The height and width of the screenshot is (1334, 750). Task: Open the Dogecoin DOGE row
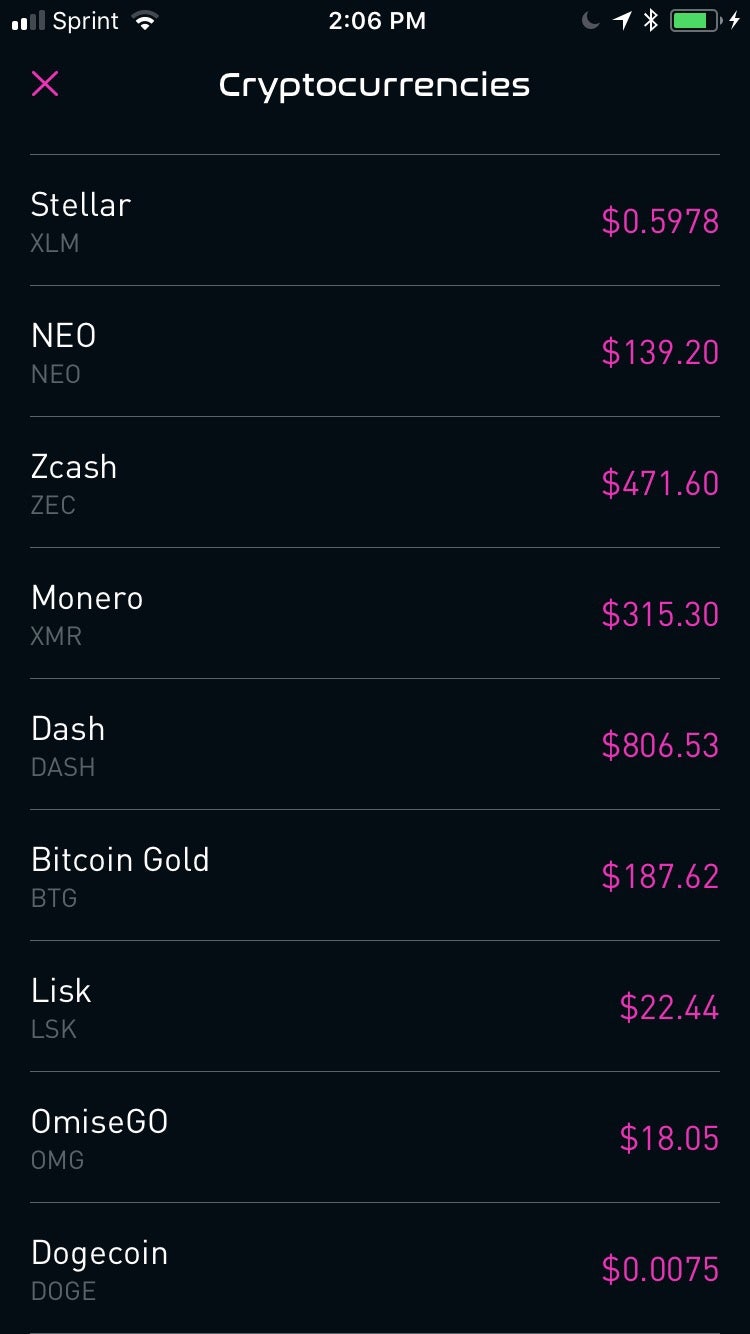point(374,1268)
